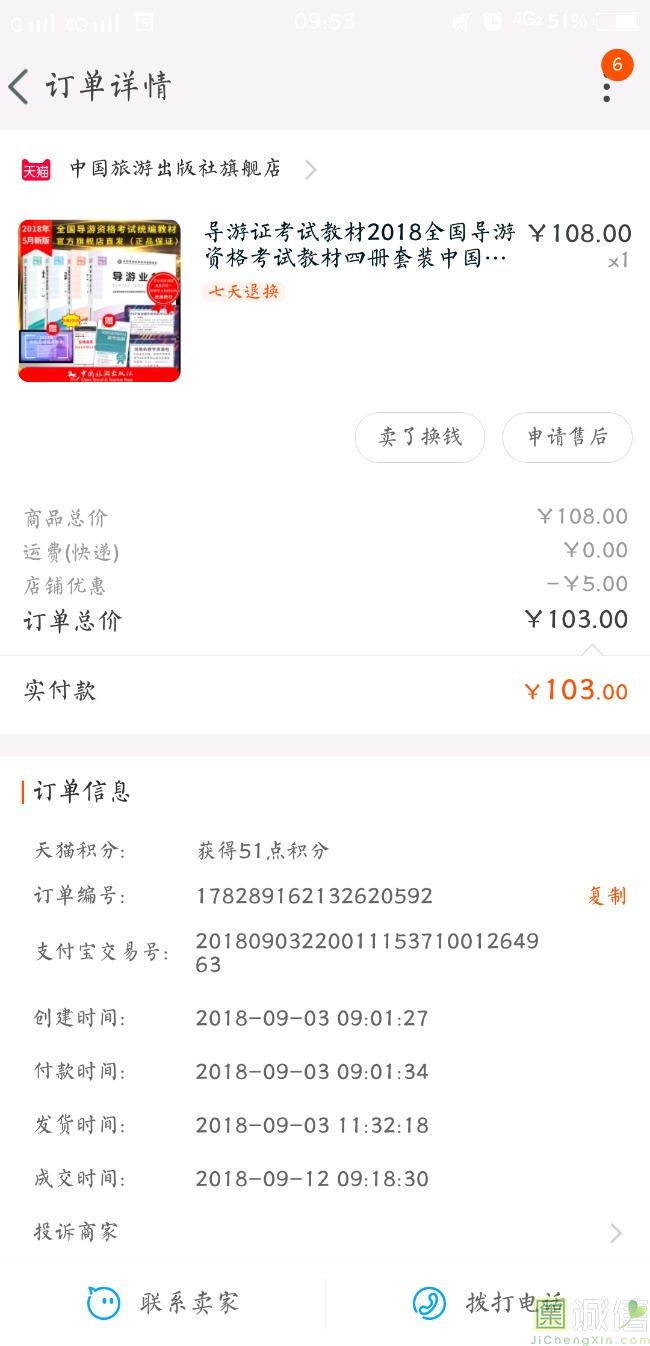Tap 申请售后 for after-sales service
This screenshot has width=650, height=1346.
tap(567, 437)
